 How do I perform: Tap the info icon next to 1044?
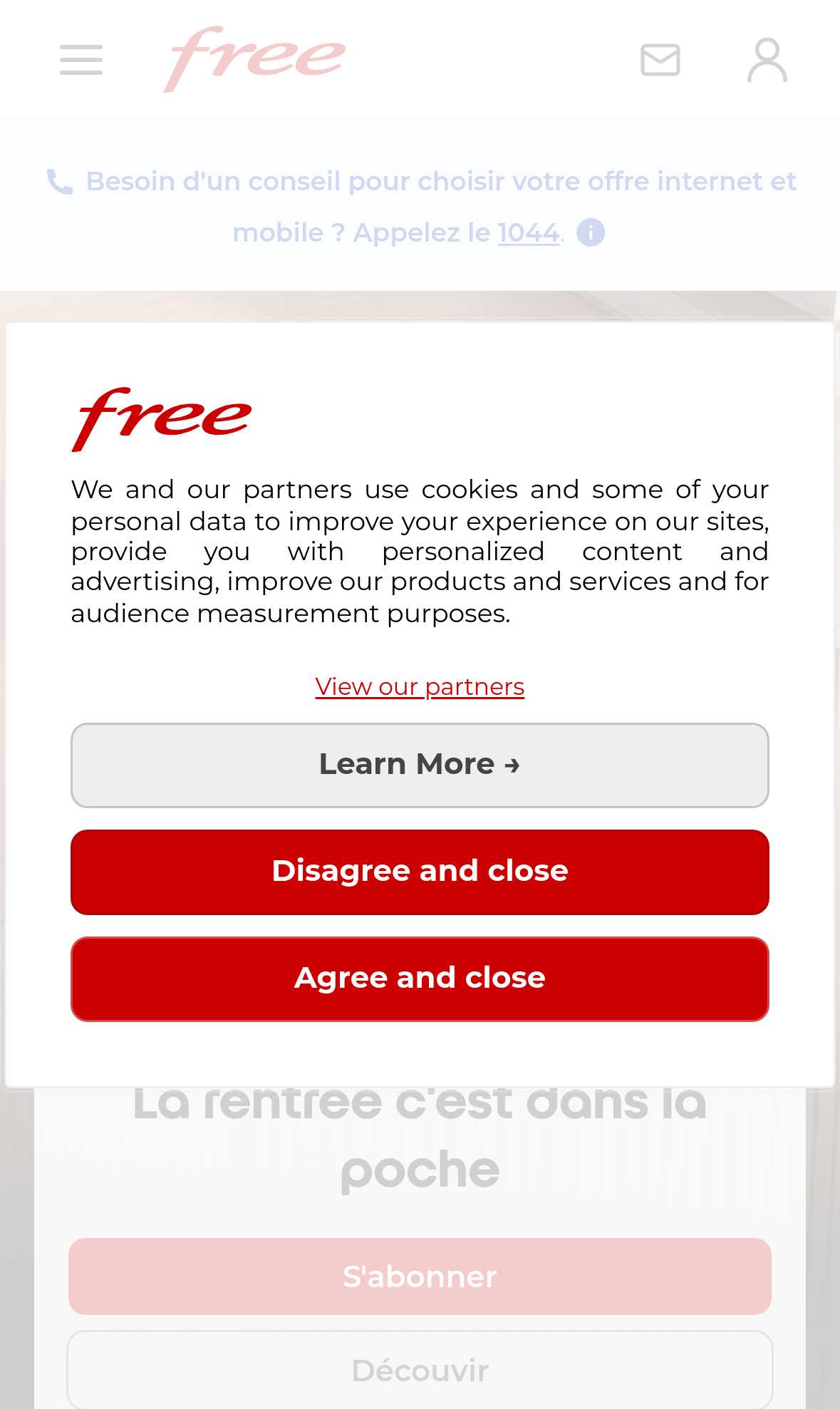coord(591,232)
